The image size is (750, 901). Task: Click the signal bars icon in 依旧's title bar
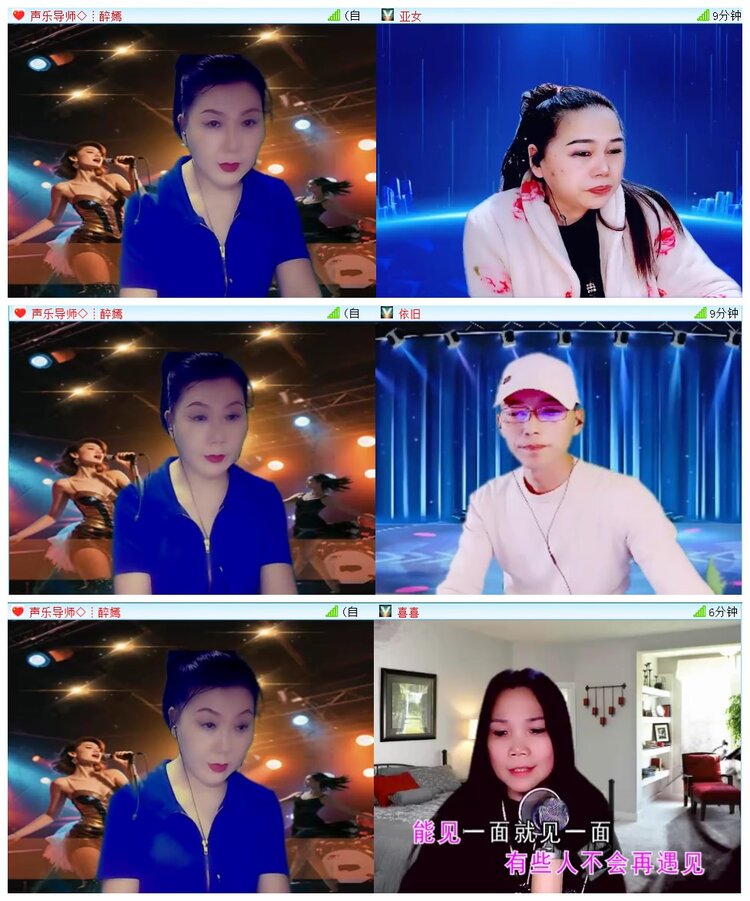pyautogui.click(x=700, y=313)
